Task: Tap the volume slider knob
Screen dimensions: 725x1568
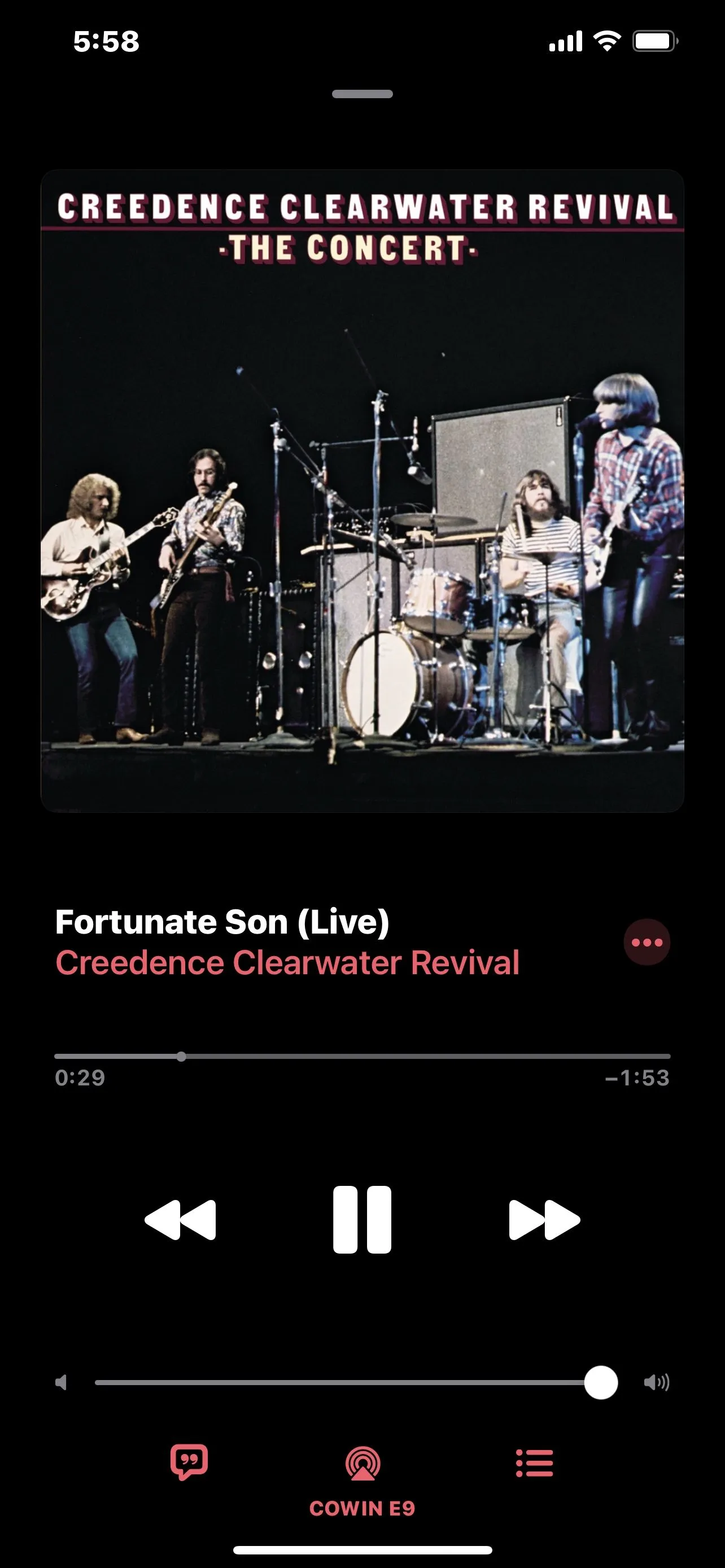Action: point(601,1382)
